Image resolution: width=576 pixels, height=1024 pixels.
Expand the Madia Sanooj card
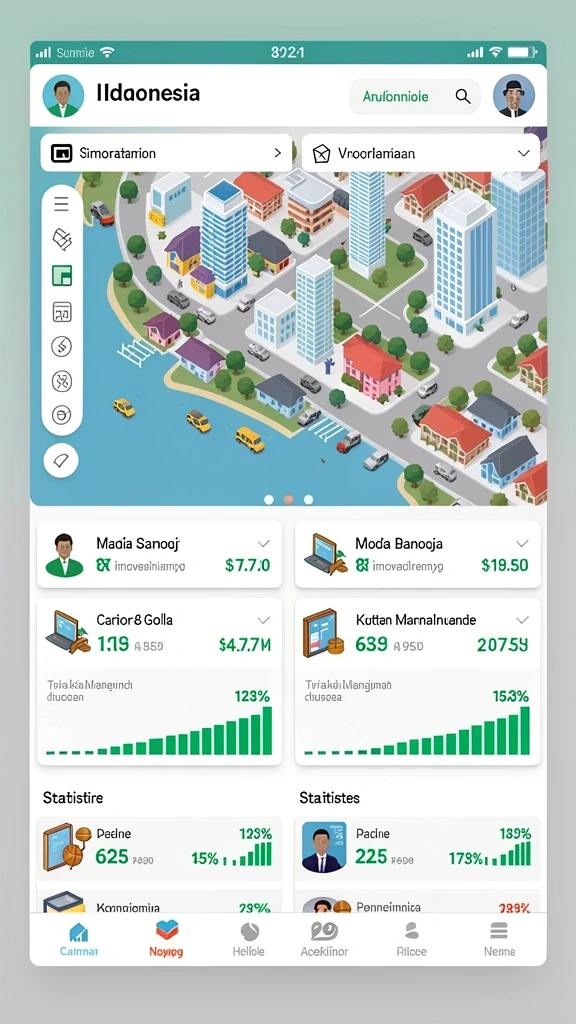[x=159, y=554]
